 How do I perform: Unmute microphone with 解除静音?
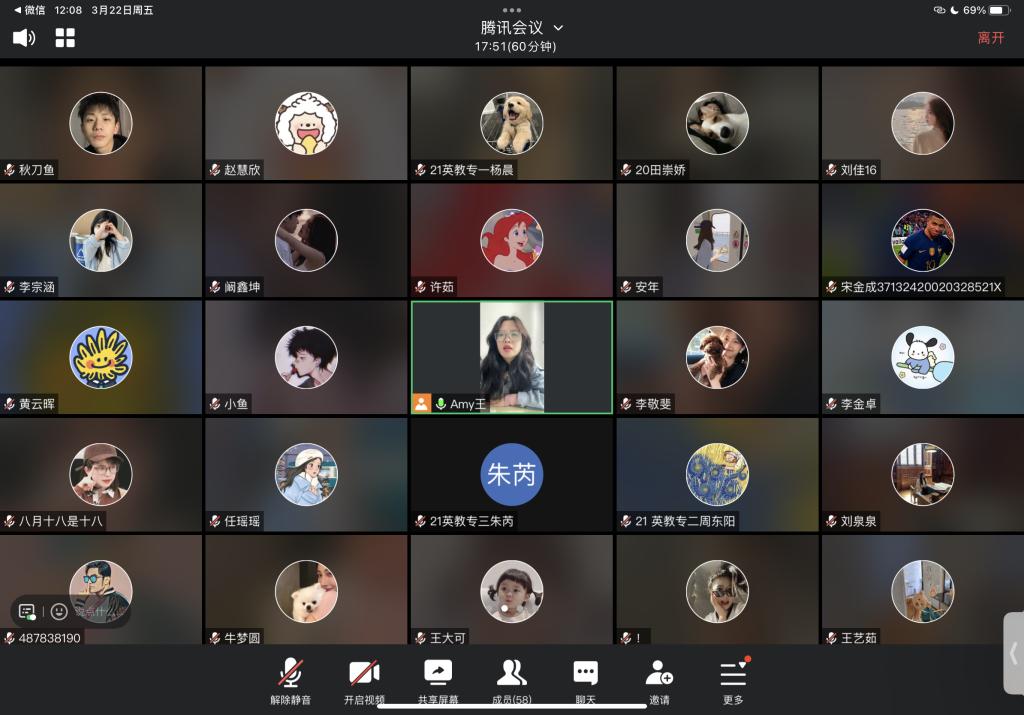tap(290, 680)
